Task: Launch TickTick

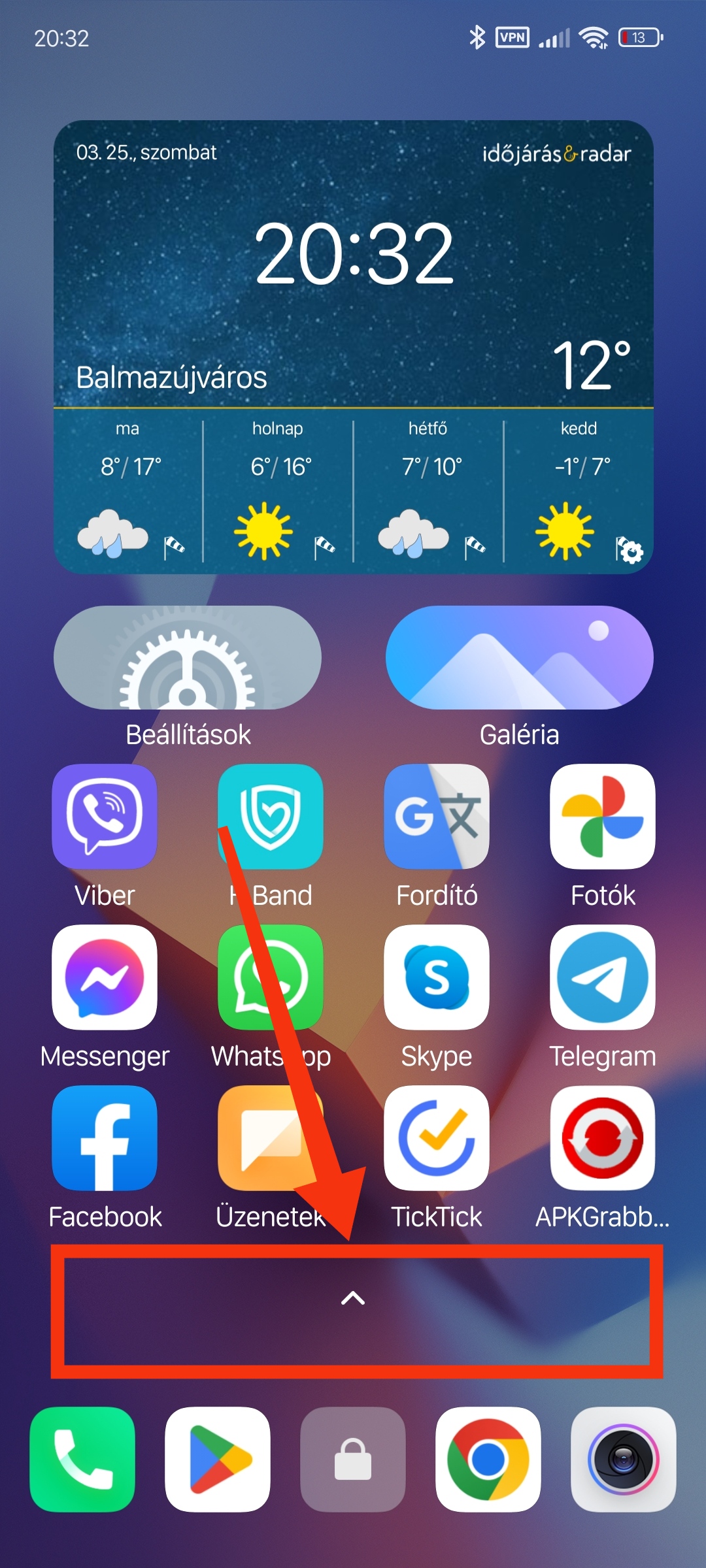Action: point(437,1138)
